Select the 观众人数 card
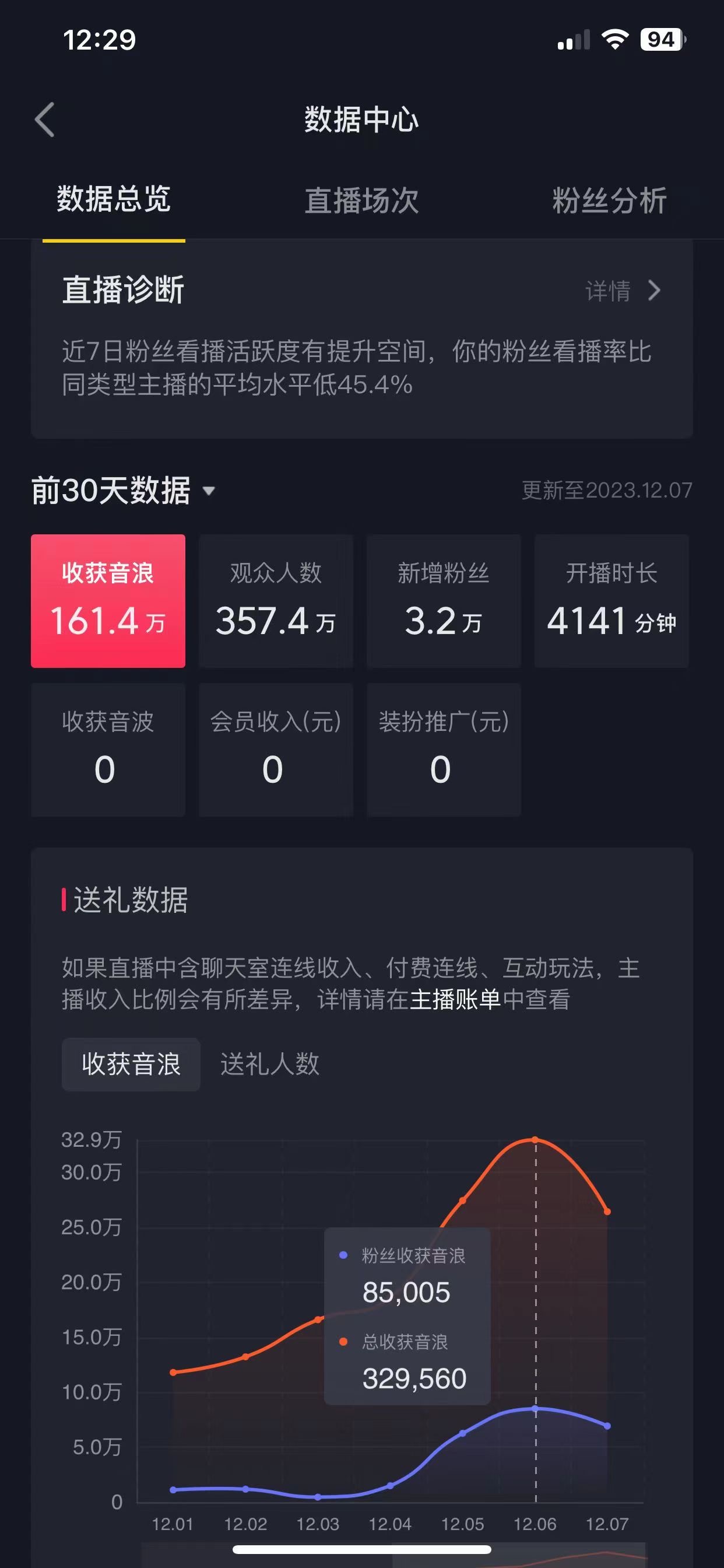Image resolution: width=724 pixels, height=1568 pixels. [276, 601]
